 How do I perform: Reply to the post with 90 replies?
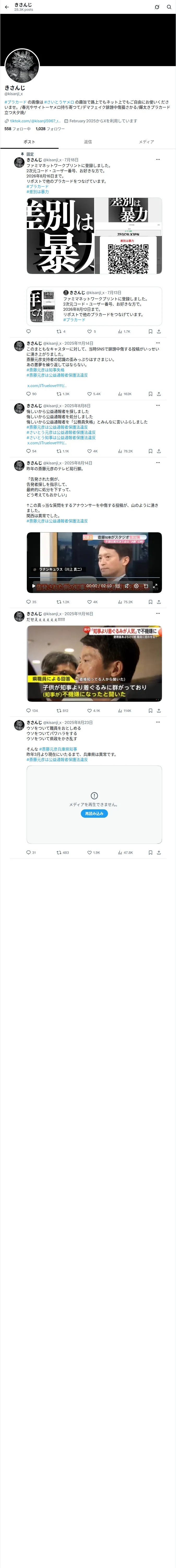(31, 394)
